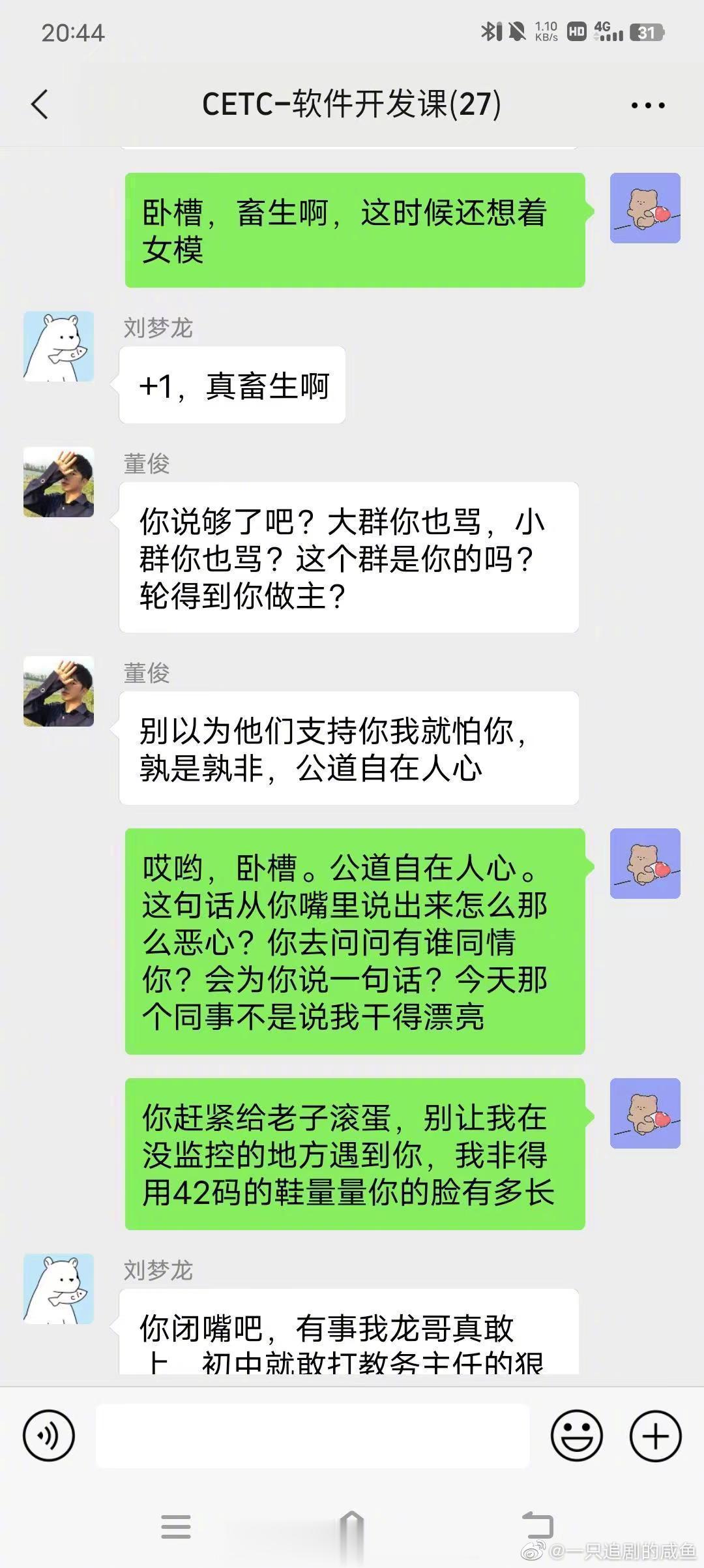This screenshot has height=1568, width=704.
Task: Tap my bear avatar beside 卧槽，畜生啊 message
Action: pos(645,208)
